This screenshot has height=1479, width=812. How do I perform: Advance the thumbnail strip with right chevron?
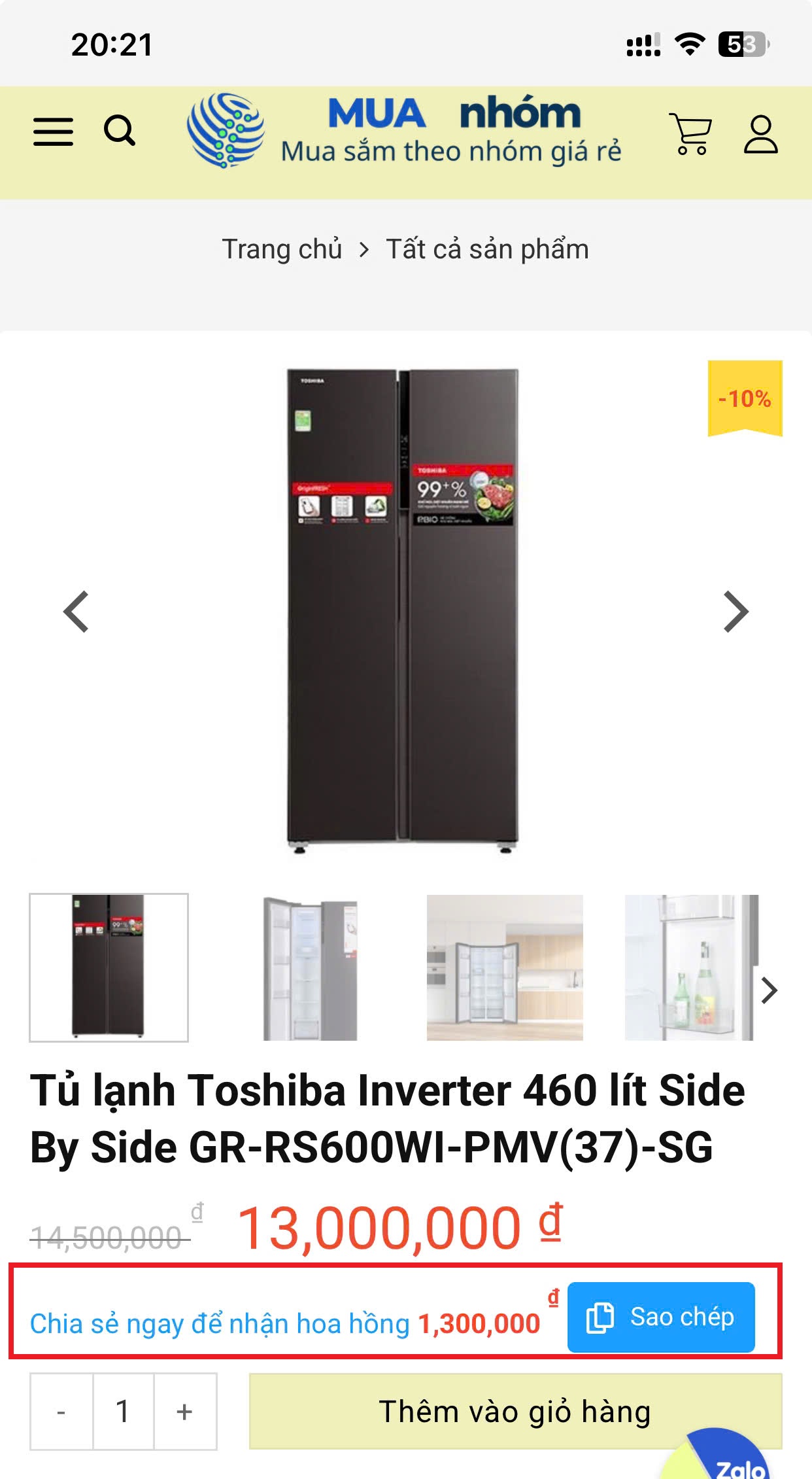[x=770, y=990]
